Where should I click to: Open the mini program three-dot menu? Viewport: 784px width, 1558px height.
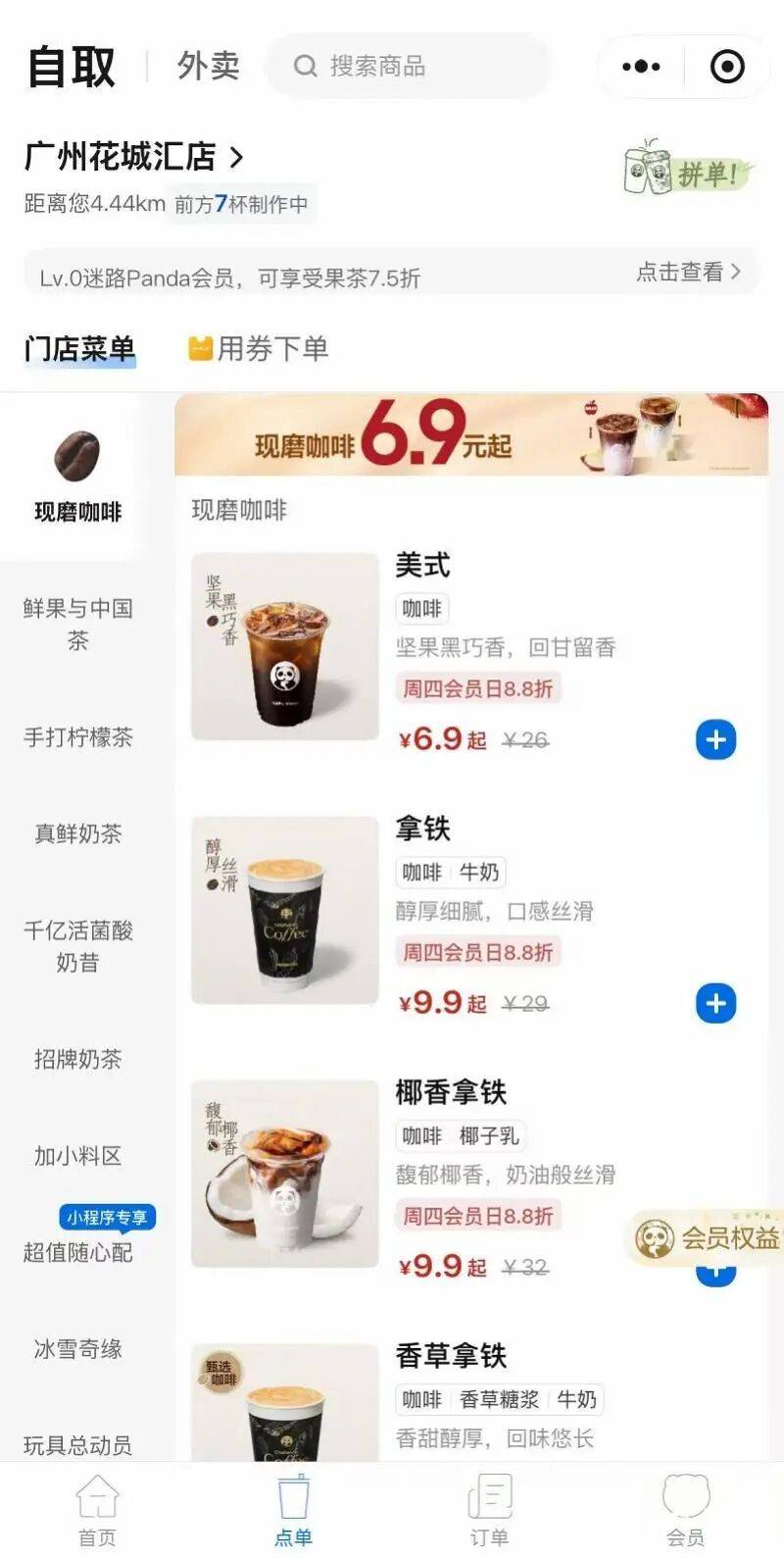point(641,67)
